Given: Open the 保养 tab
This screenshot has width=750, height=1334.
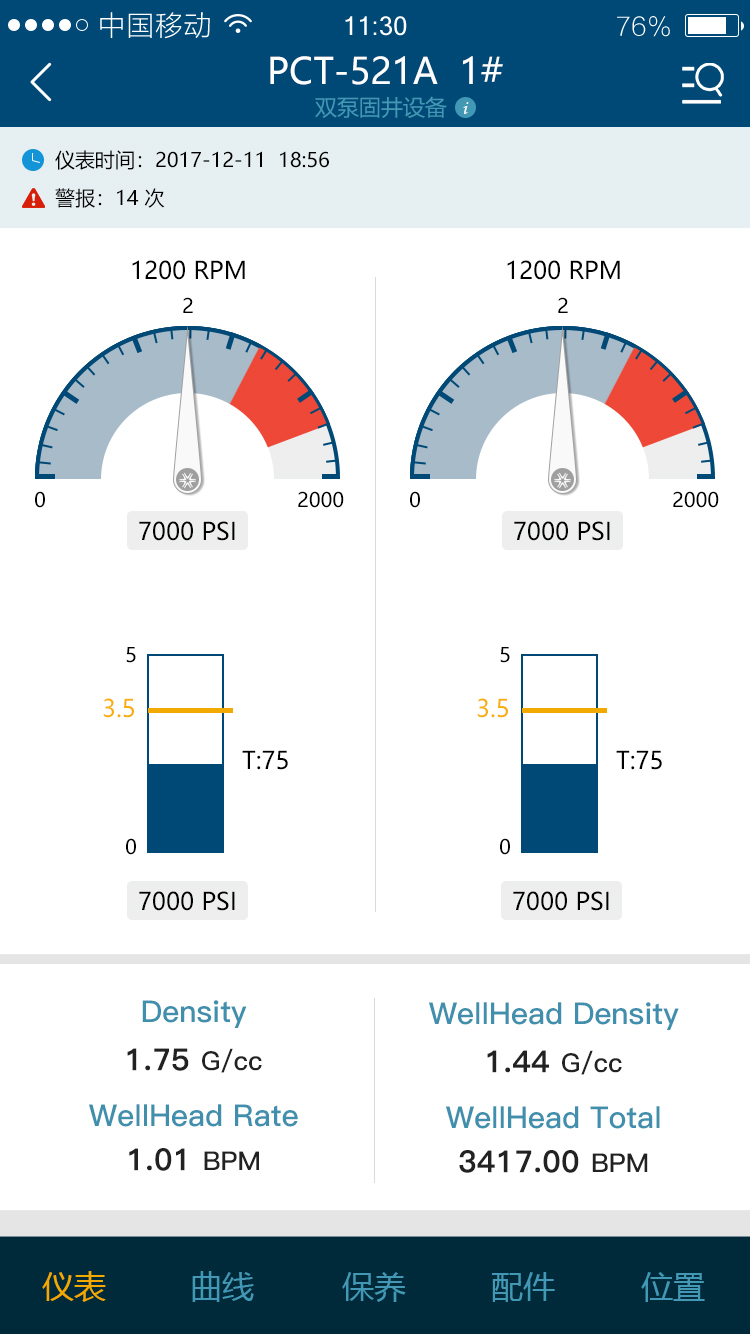Looking at the screenshot, I should click(x=374, y=1287).
